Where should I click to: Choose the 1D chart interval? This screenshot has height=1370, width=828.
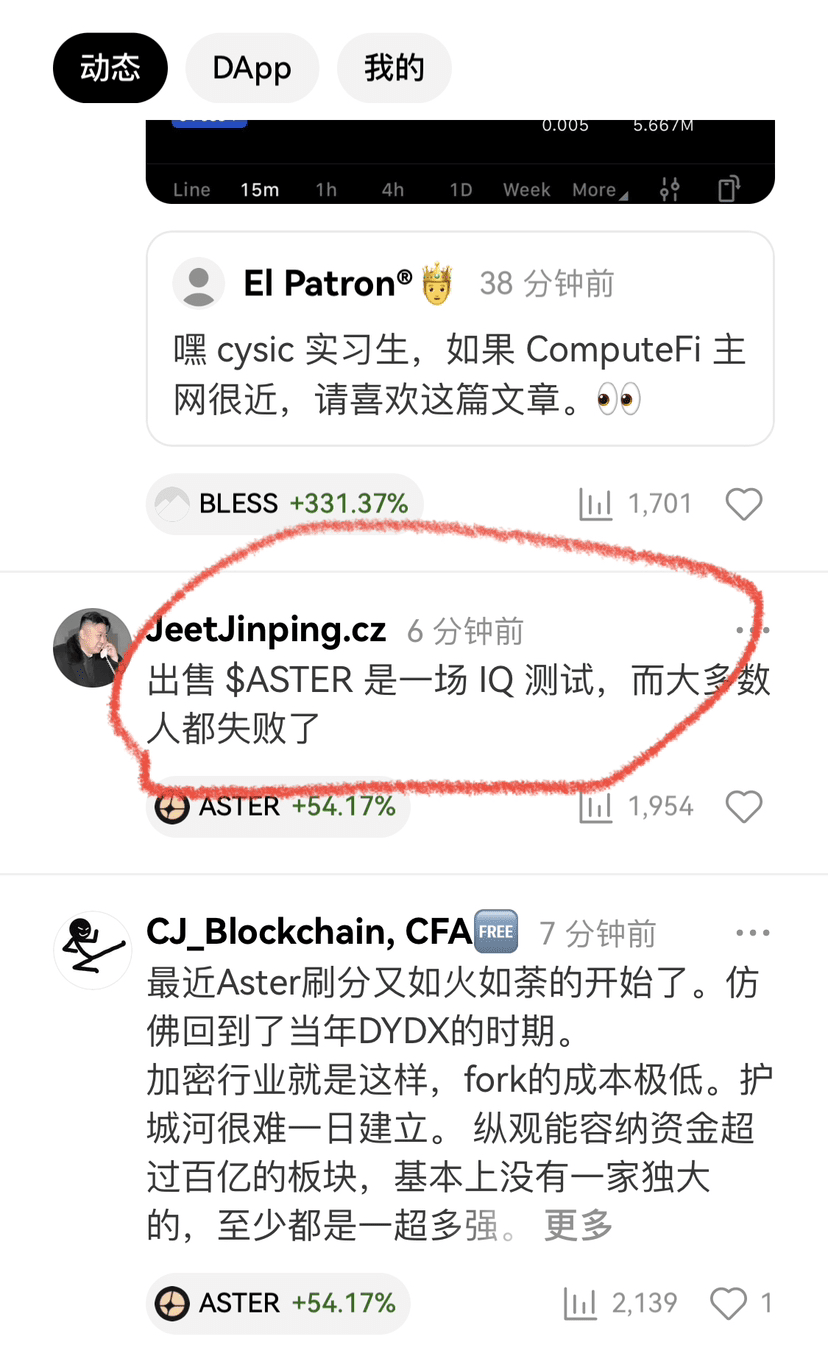[460, 189]
